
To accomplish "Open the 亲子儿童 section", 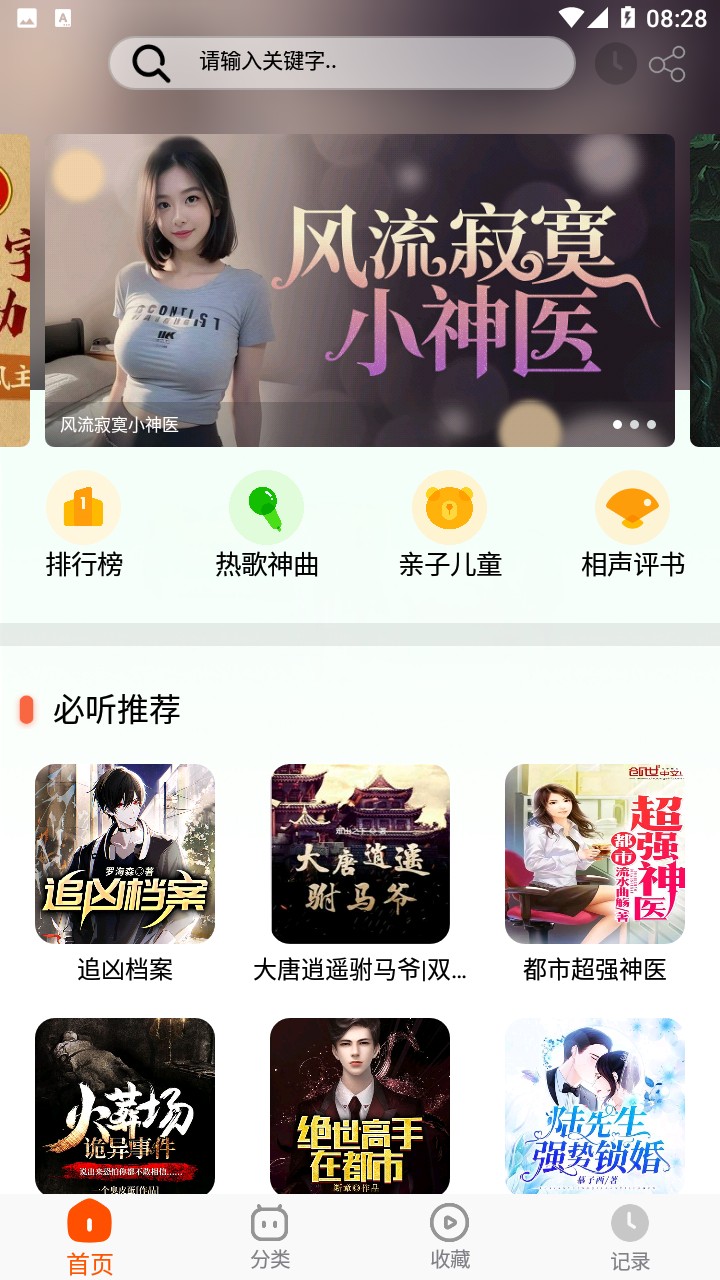I will click(x=450, y=525).
